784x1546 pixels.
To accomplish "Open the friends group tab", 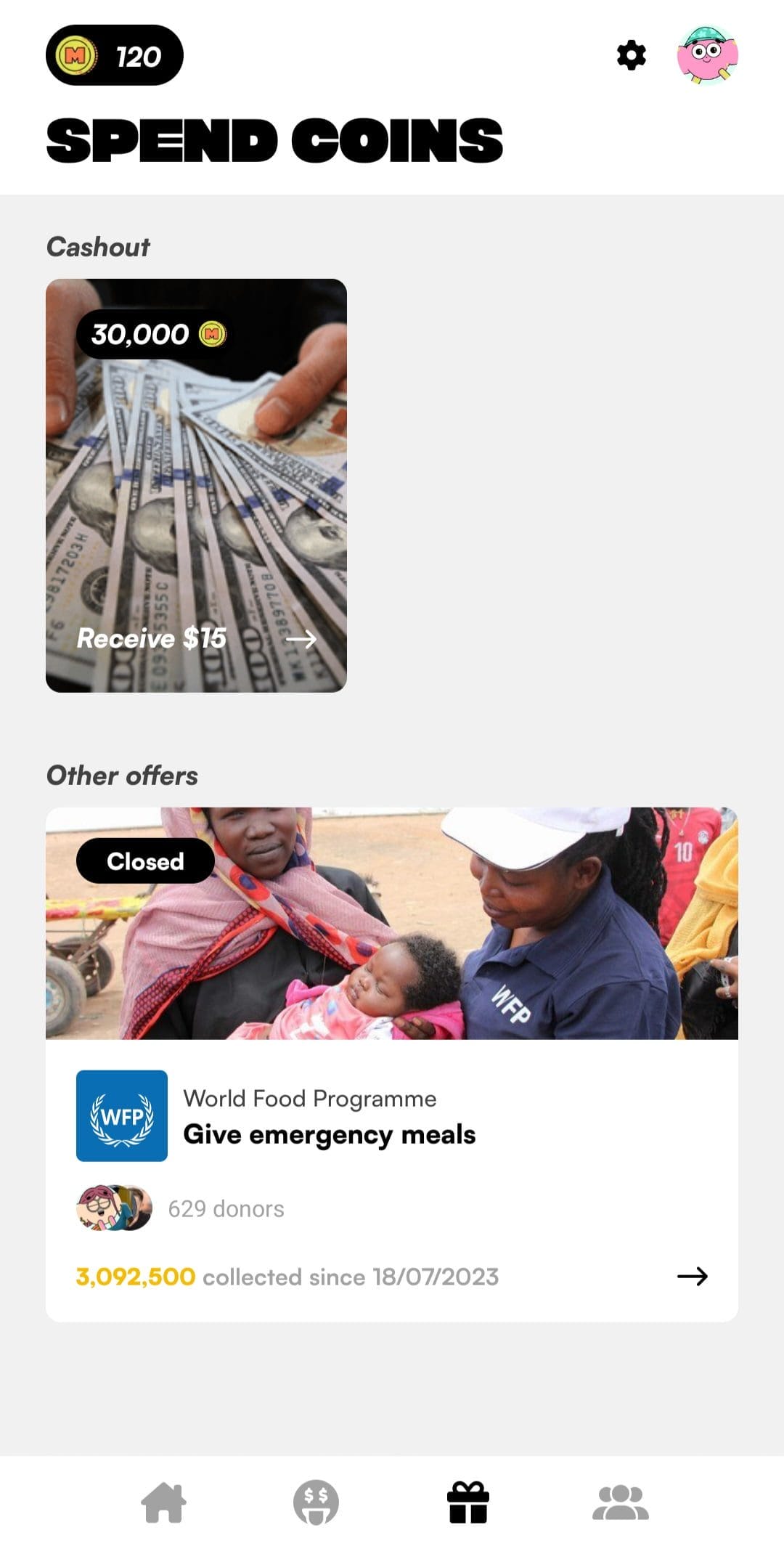I will tap(621, 1502).
